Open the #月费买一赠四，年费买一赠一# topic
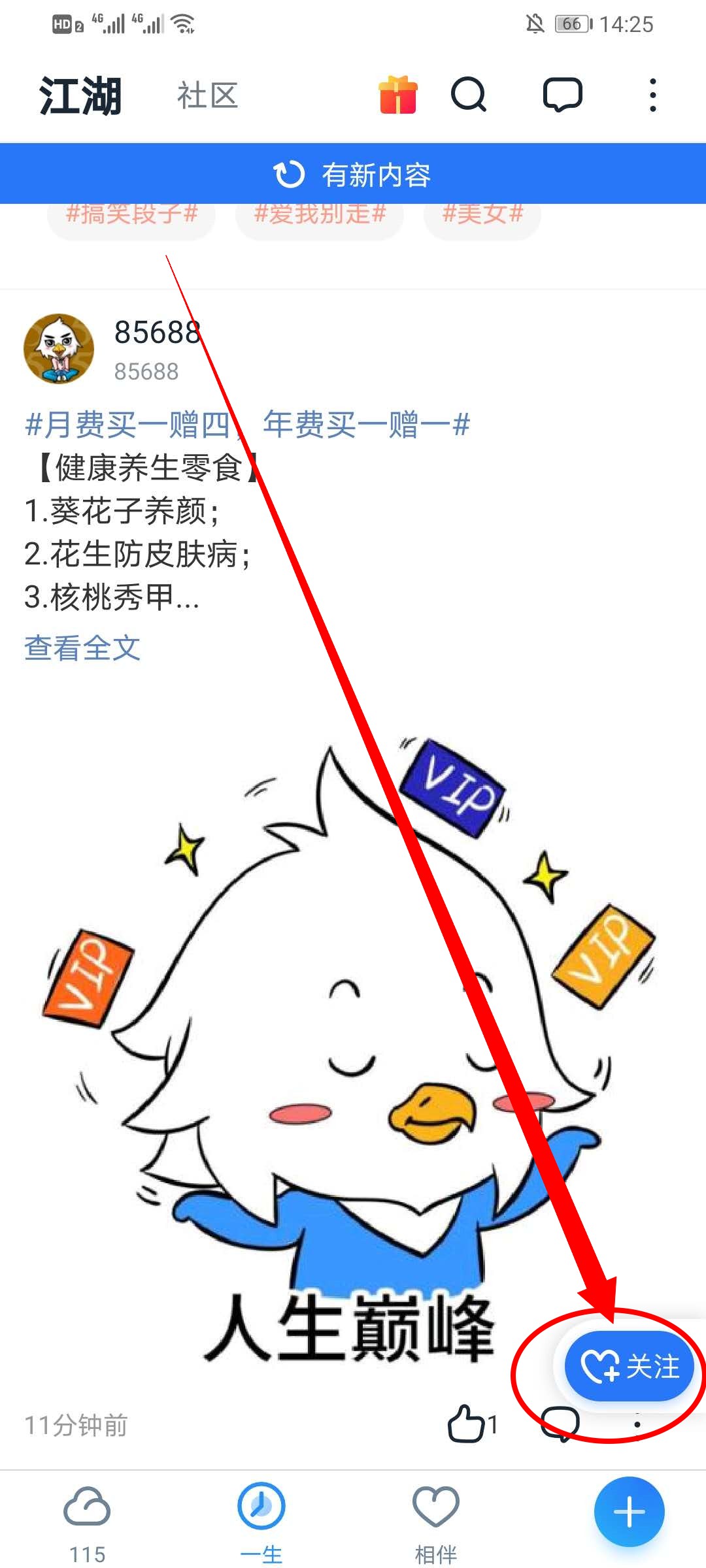Image resolution: width=706 pixels, height=1568 pixels. coord(247,425)
